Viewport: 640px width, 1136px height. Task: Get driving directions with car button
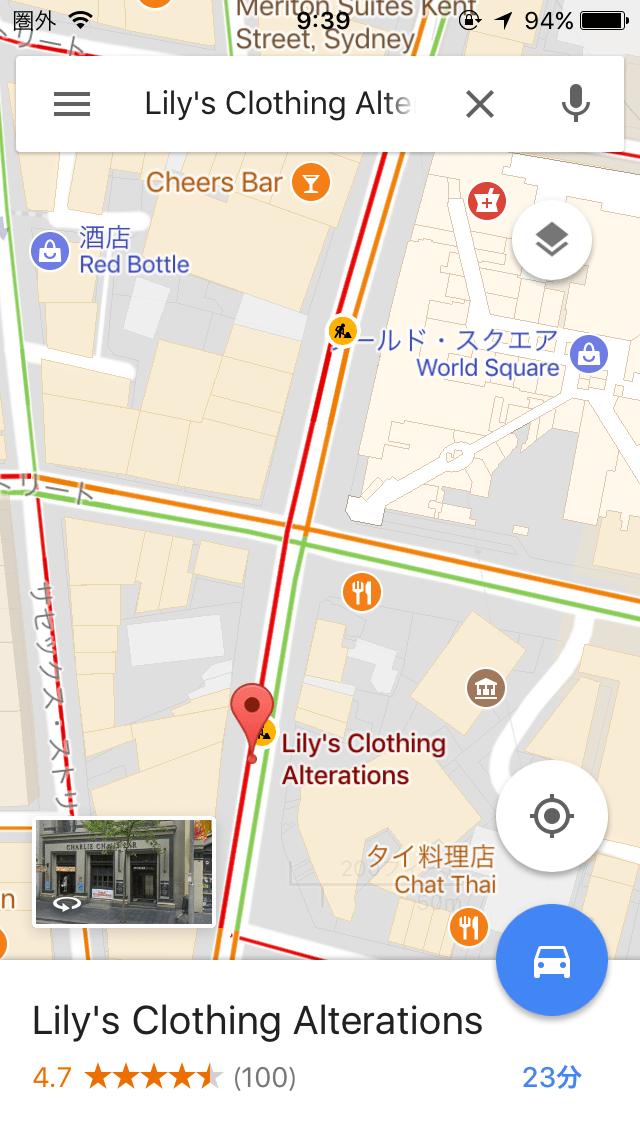[x=551, y=960]
